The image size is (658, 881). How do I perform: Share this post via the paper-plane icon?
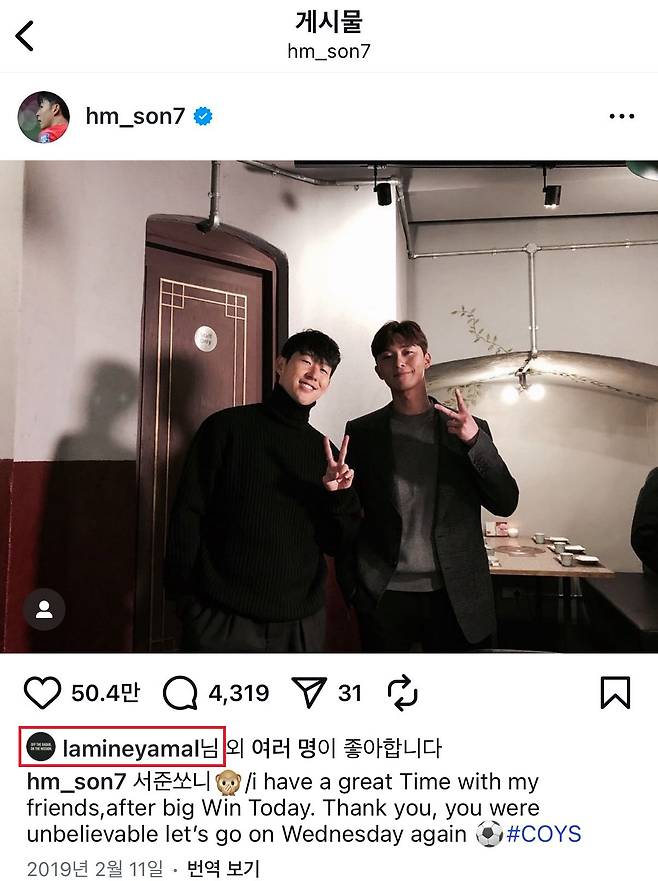click(x=308, y=692)
